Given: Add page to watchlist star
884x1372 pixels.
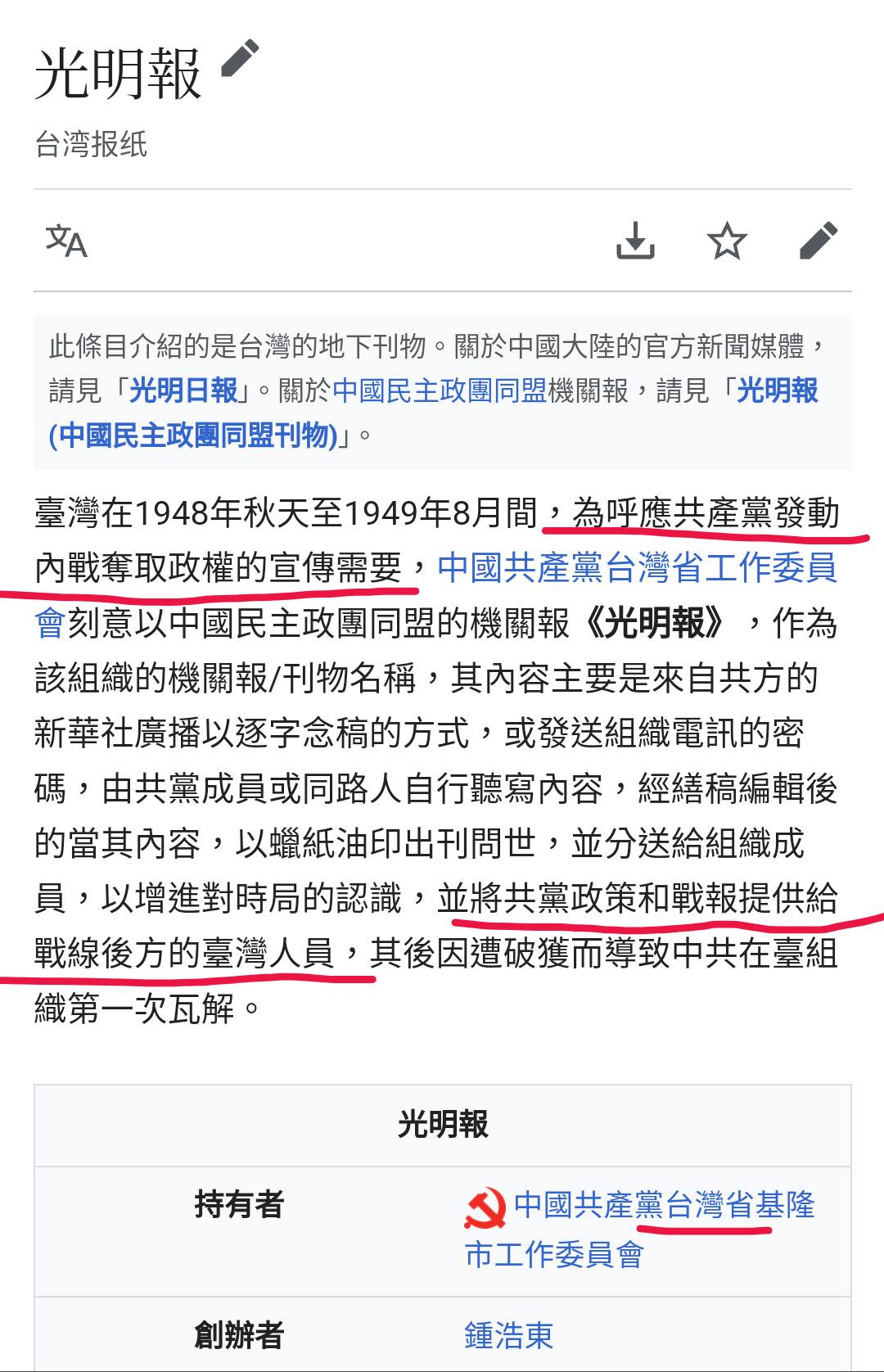Looking at the screenshot, I should point(726,241).
